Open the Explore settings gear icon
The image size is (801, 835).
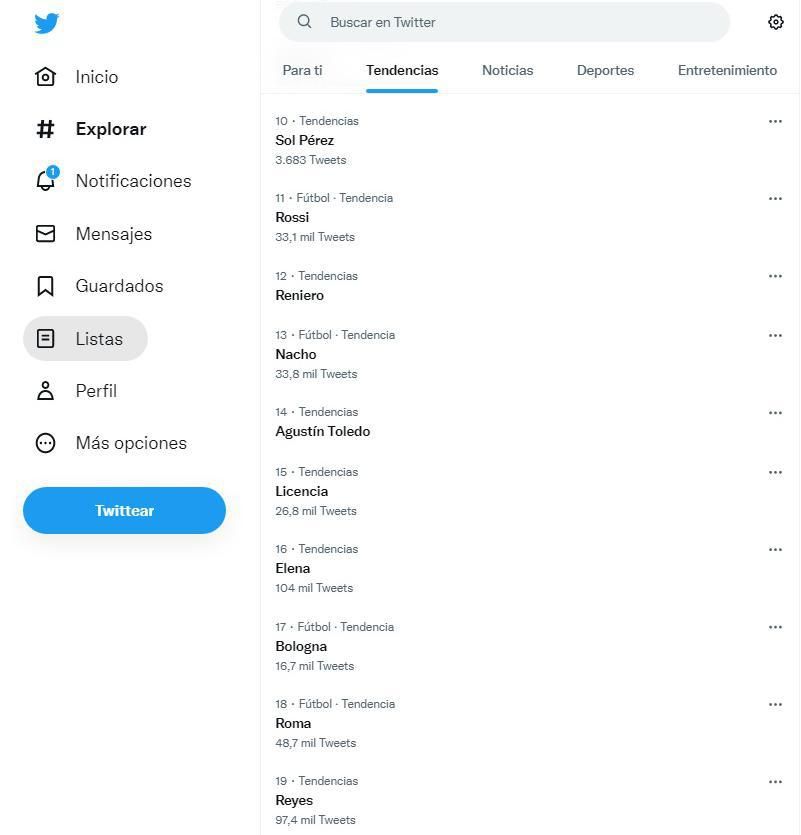[775, 22]
